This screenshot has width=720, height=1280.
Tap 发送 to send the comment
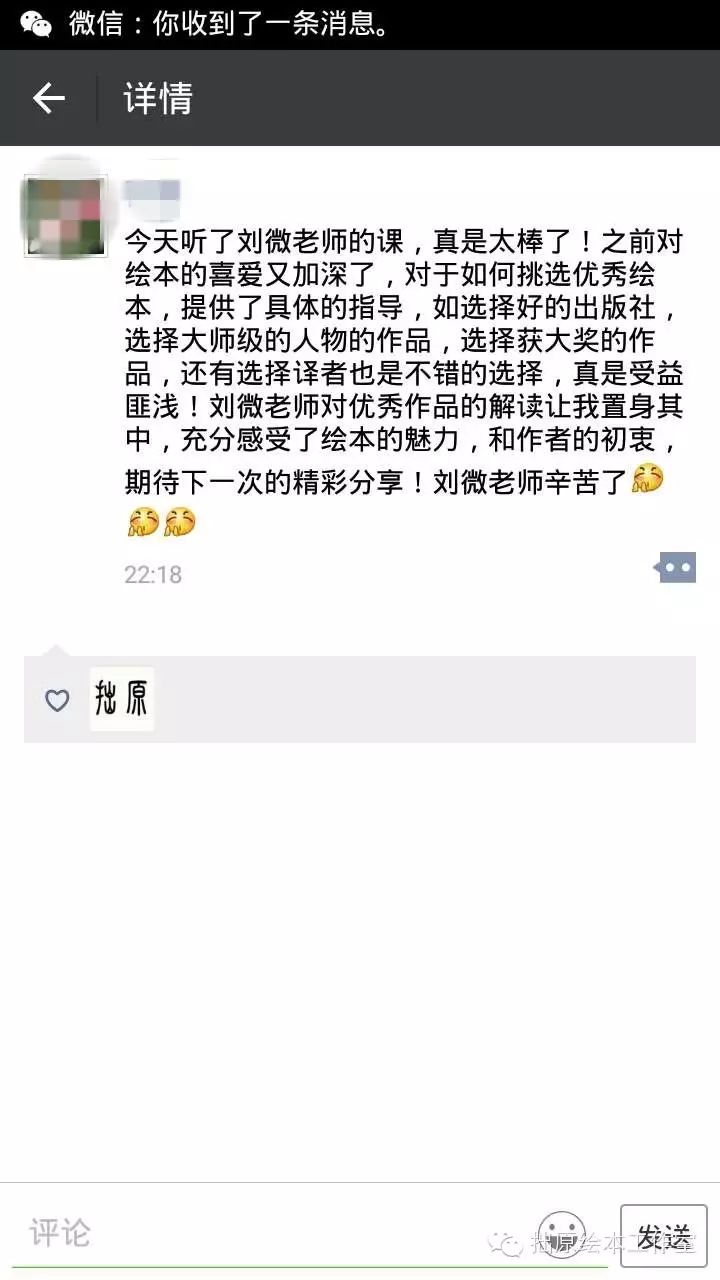(663, 1235)
